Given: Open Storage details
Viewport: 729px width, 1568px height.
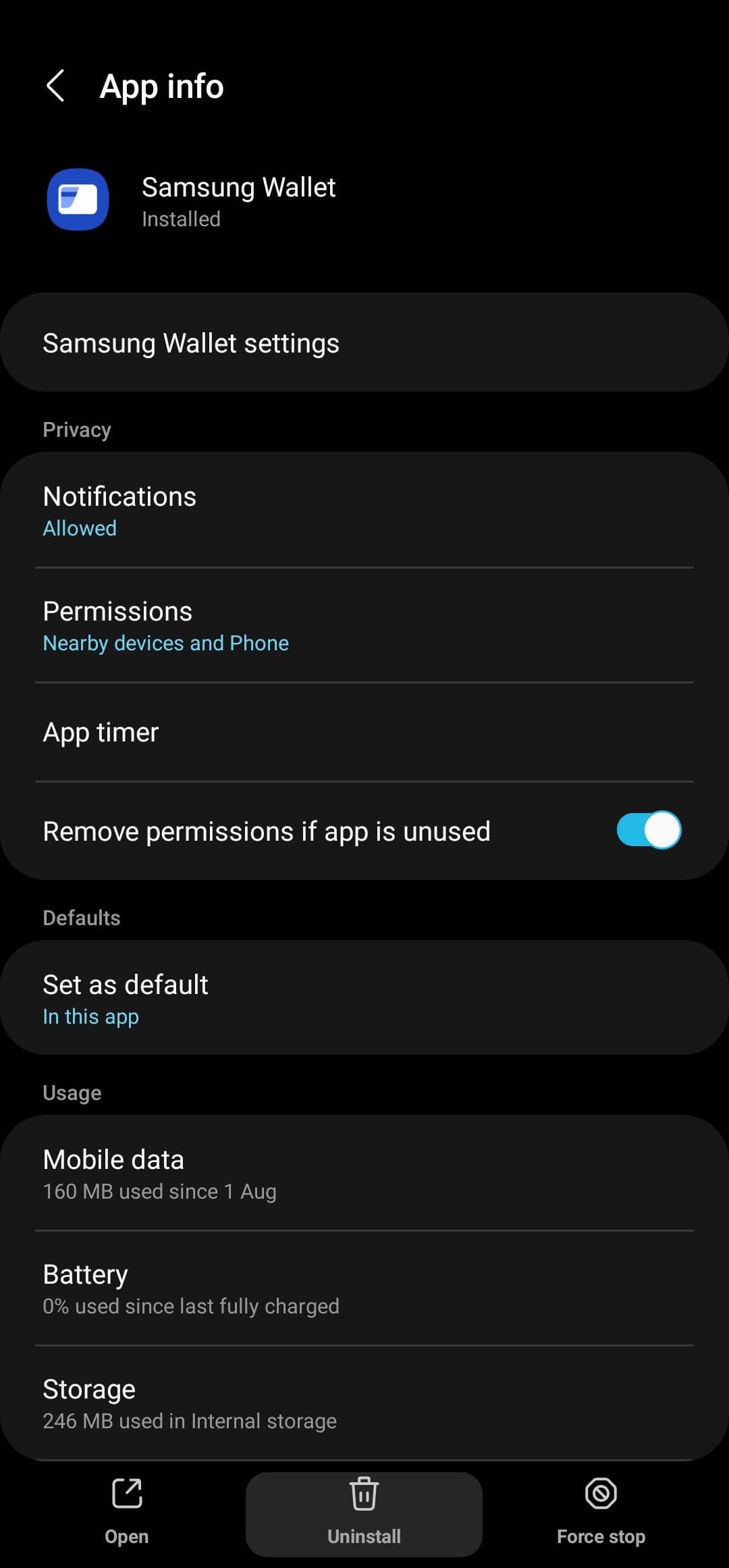Looking at the screenshot, I should 364,1403.
